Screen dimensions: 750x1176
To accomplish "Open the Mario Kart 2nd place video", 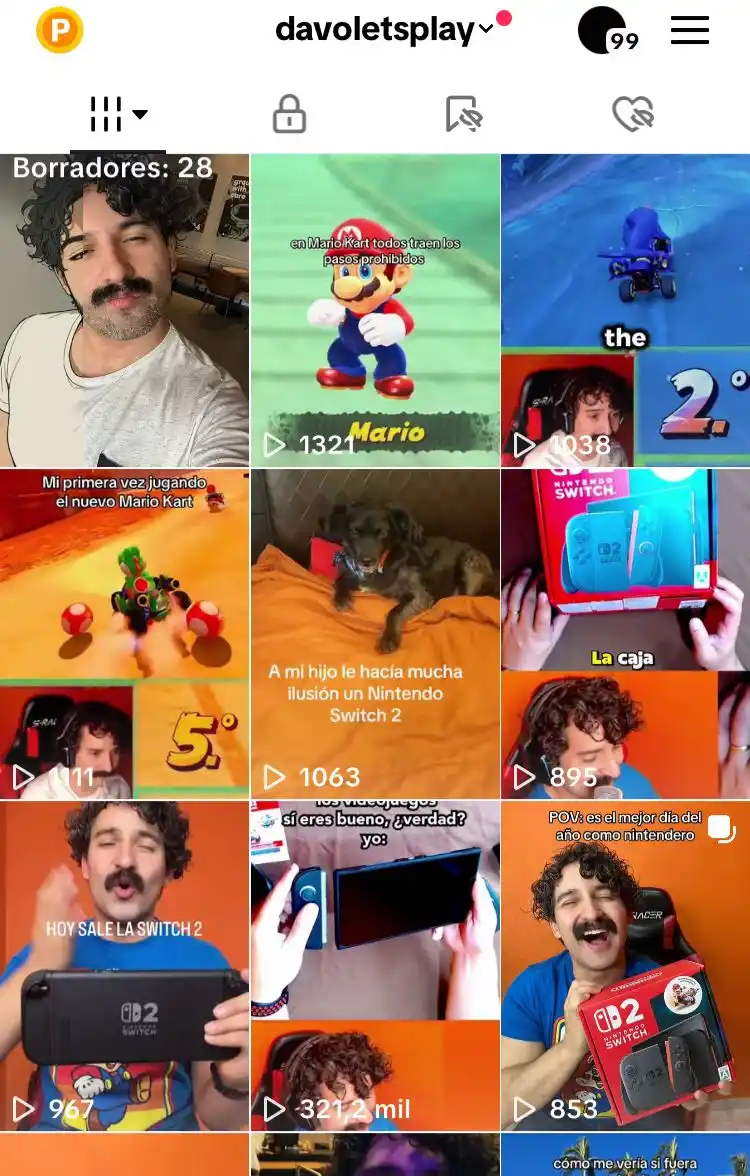I will click(625, 310).
